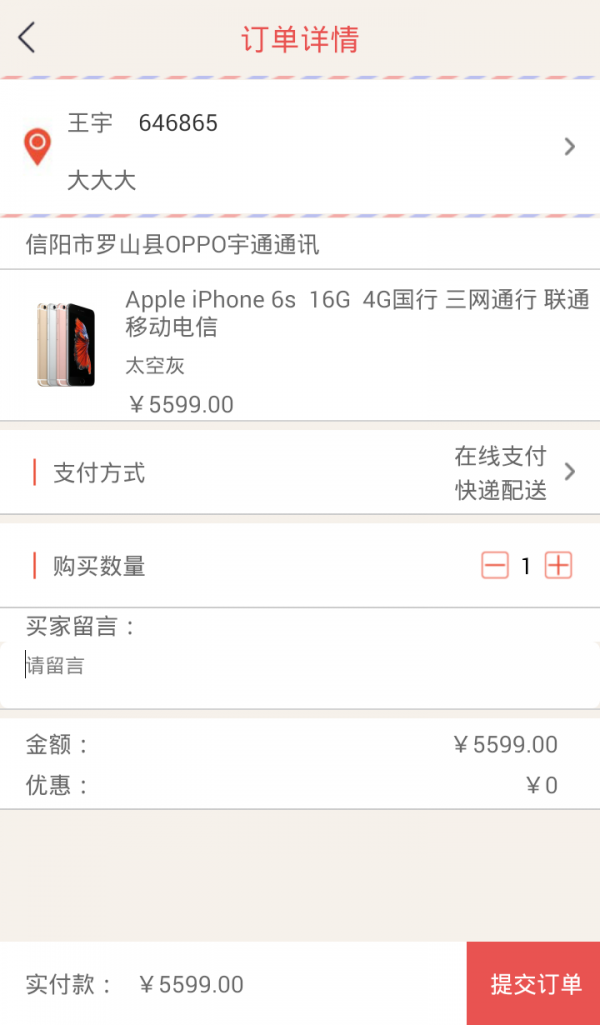Submit the order with 提交订单
Viewport: 600px width, 1025px height.
(x=534, y=984)
